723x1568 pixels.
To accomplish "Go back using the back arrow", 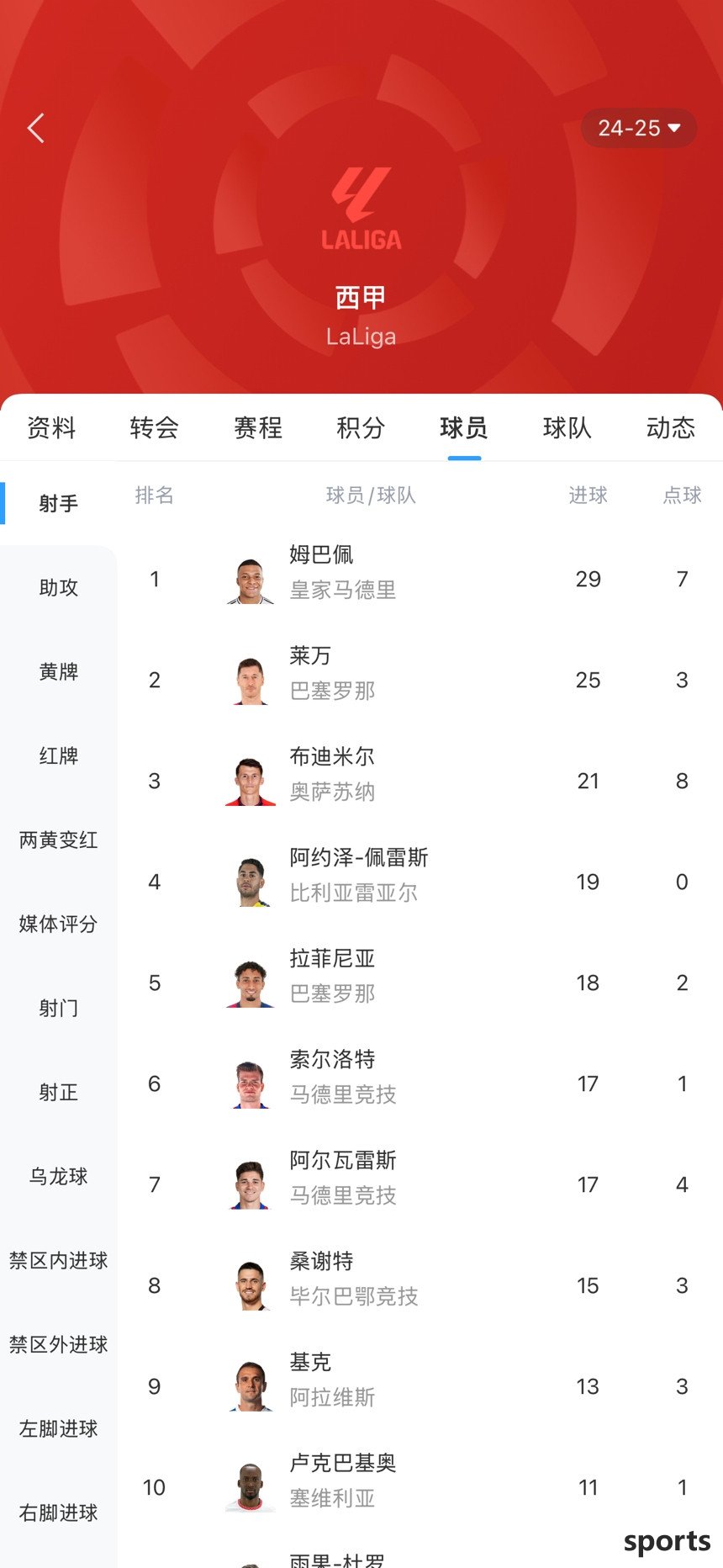I will (36, 129).
